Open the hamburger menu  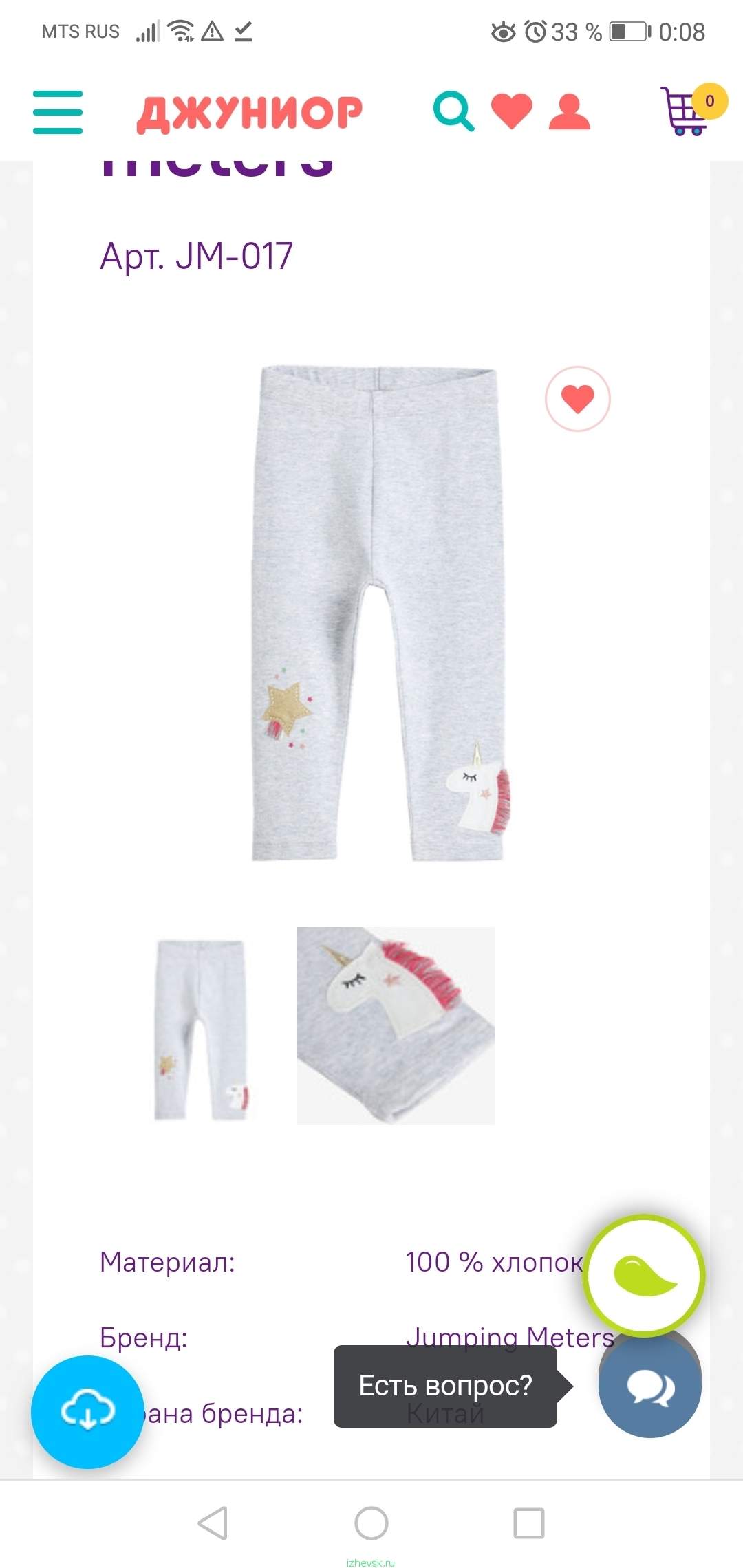tap(58, 112)
